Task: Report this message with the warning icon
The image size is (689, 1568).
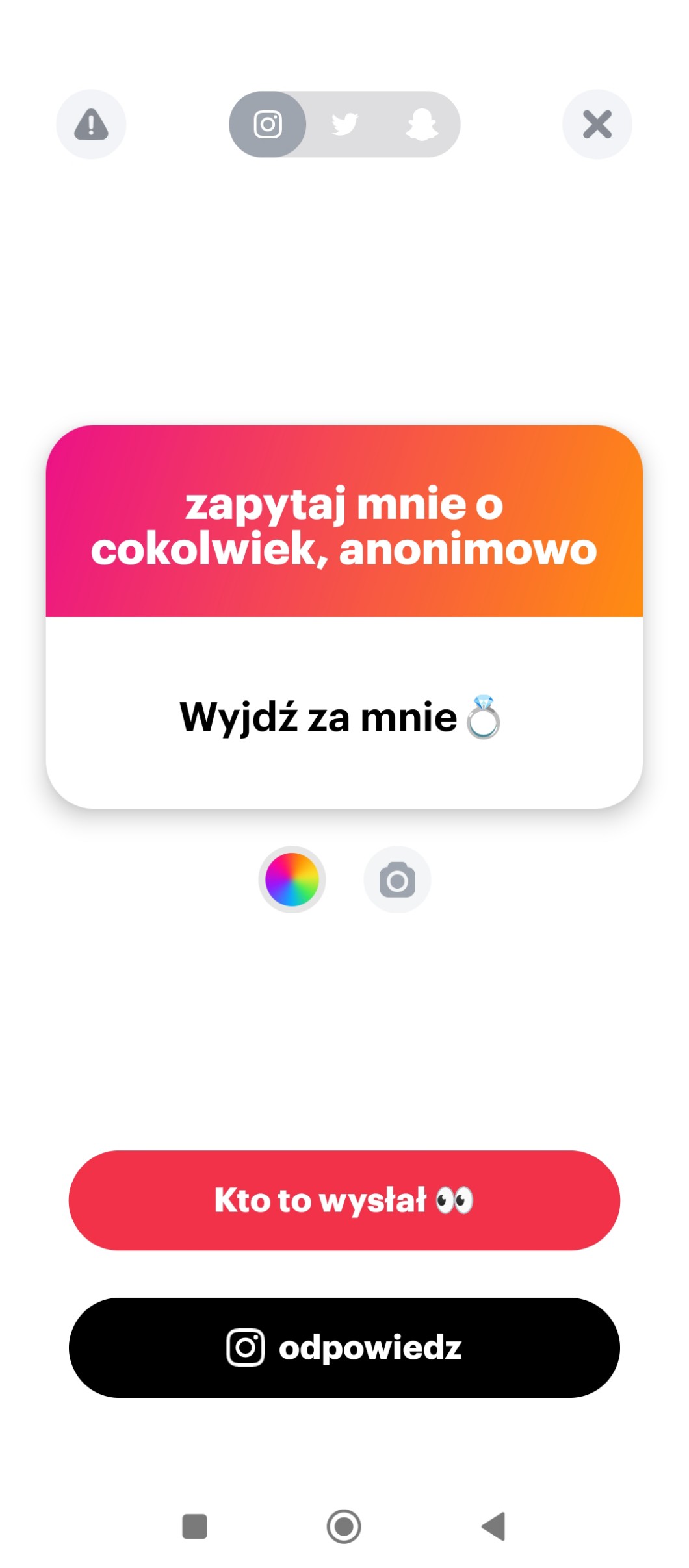Action: [x=91, y=124]
